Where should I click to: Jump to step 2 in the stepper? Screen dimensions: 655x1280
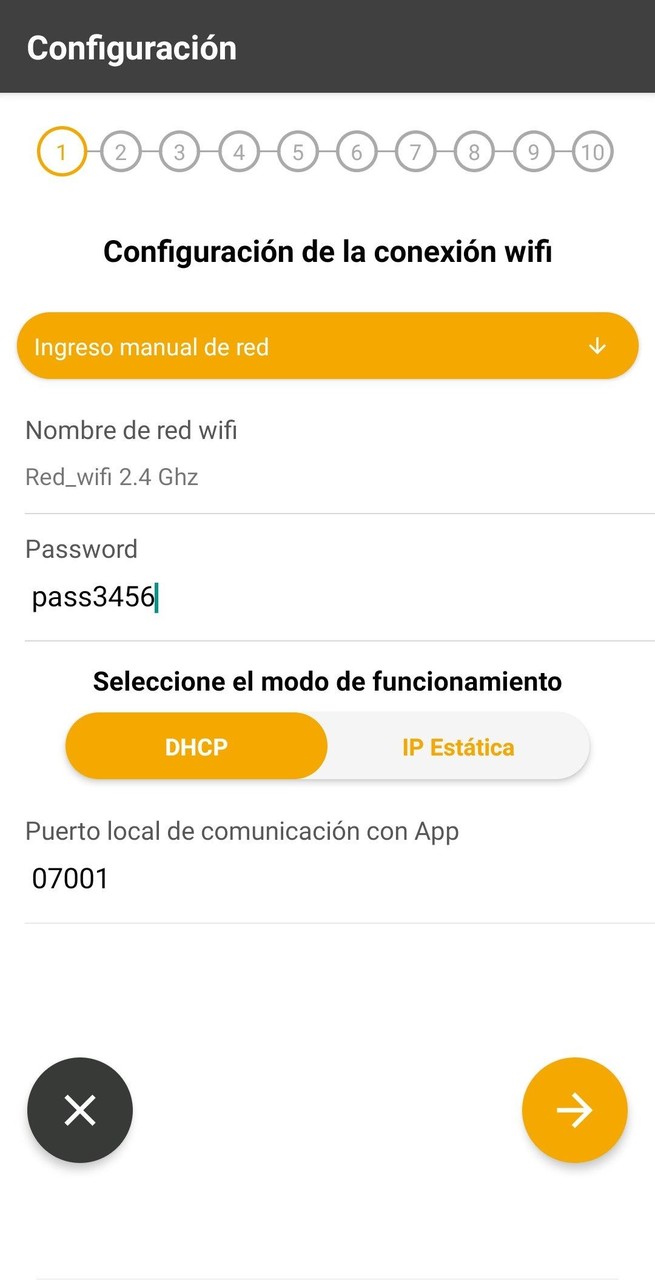coord(120,153)
